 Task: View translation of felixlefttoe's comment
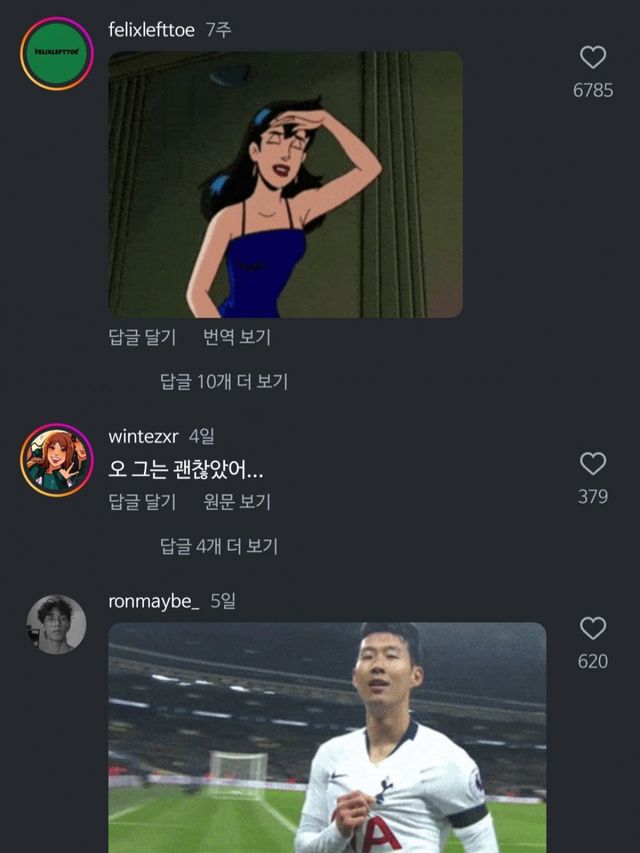coord(237,337)
